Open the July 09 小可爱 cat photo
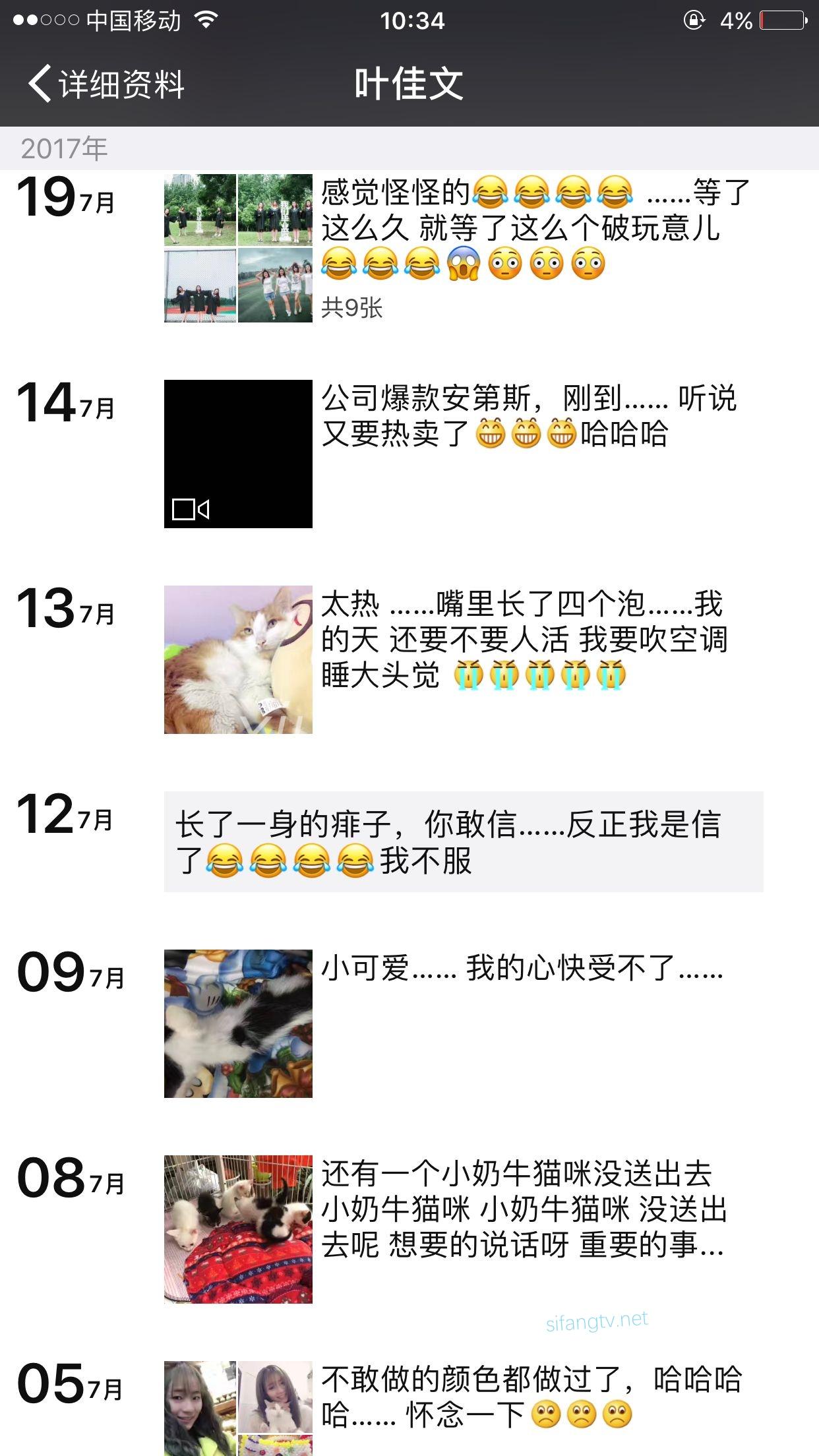 point(238,1023)
